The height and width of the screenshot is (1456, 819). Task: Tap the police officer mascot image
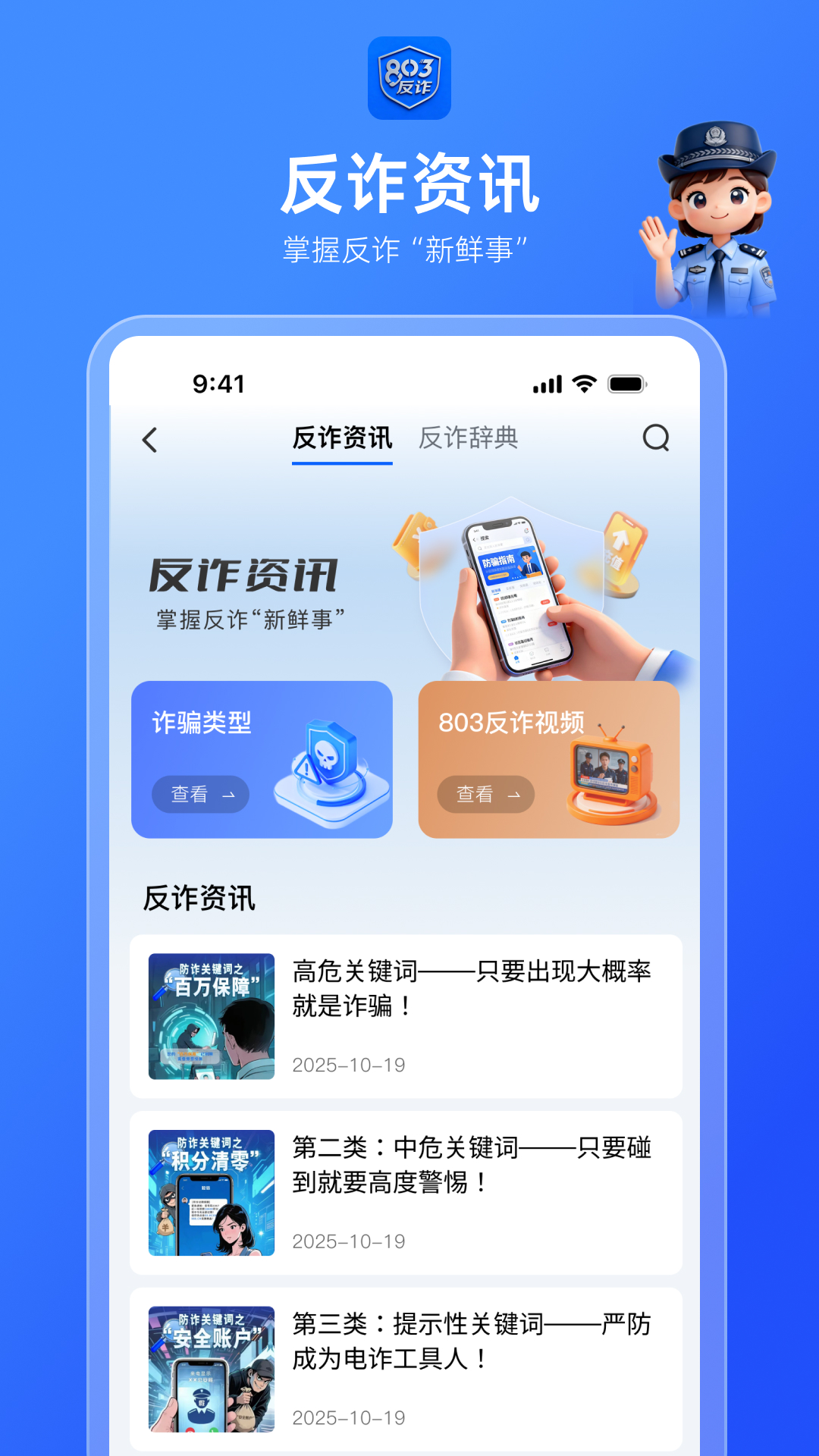(705, 220)
